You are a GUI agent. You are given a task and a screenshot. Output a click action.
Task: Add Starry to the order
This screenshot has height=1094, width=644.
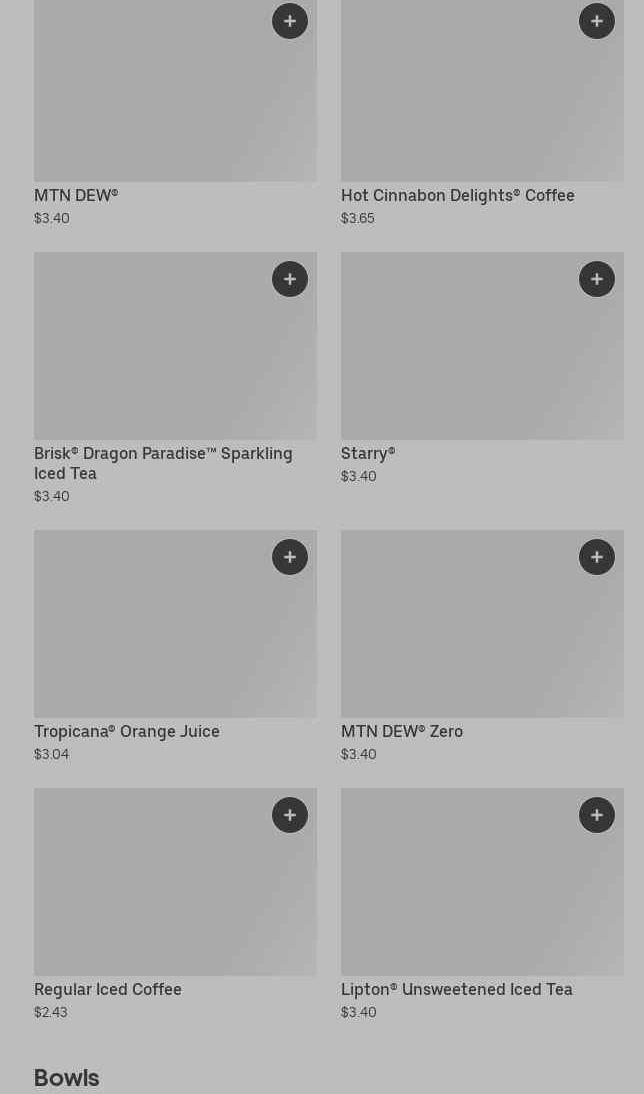pos(597,279)
